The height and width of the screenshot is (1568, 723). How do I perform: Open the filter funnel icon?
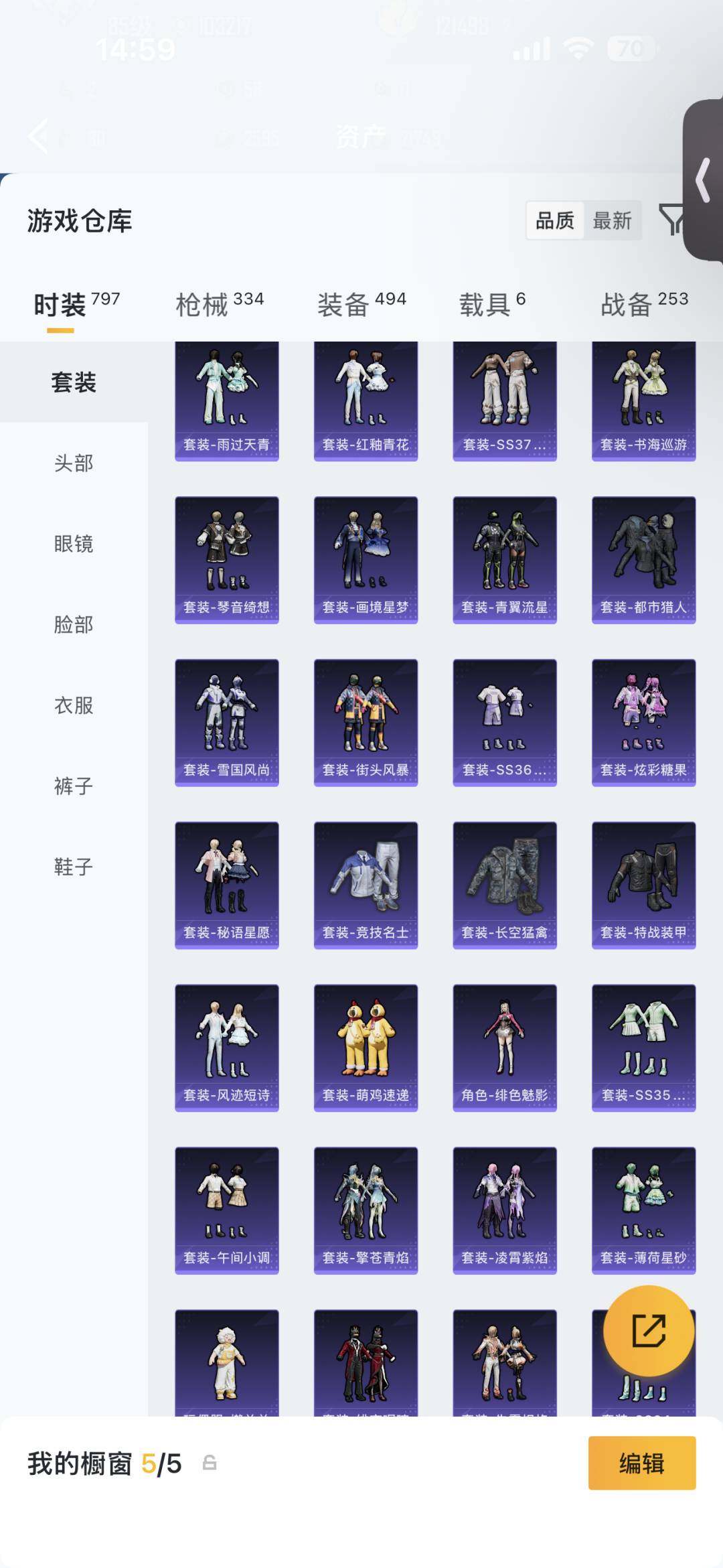[x=671, y=220]
